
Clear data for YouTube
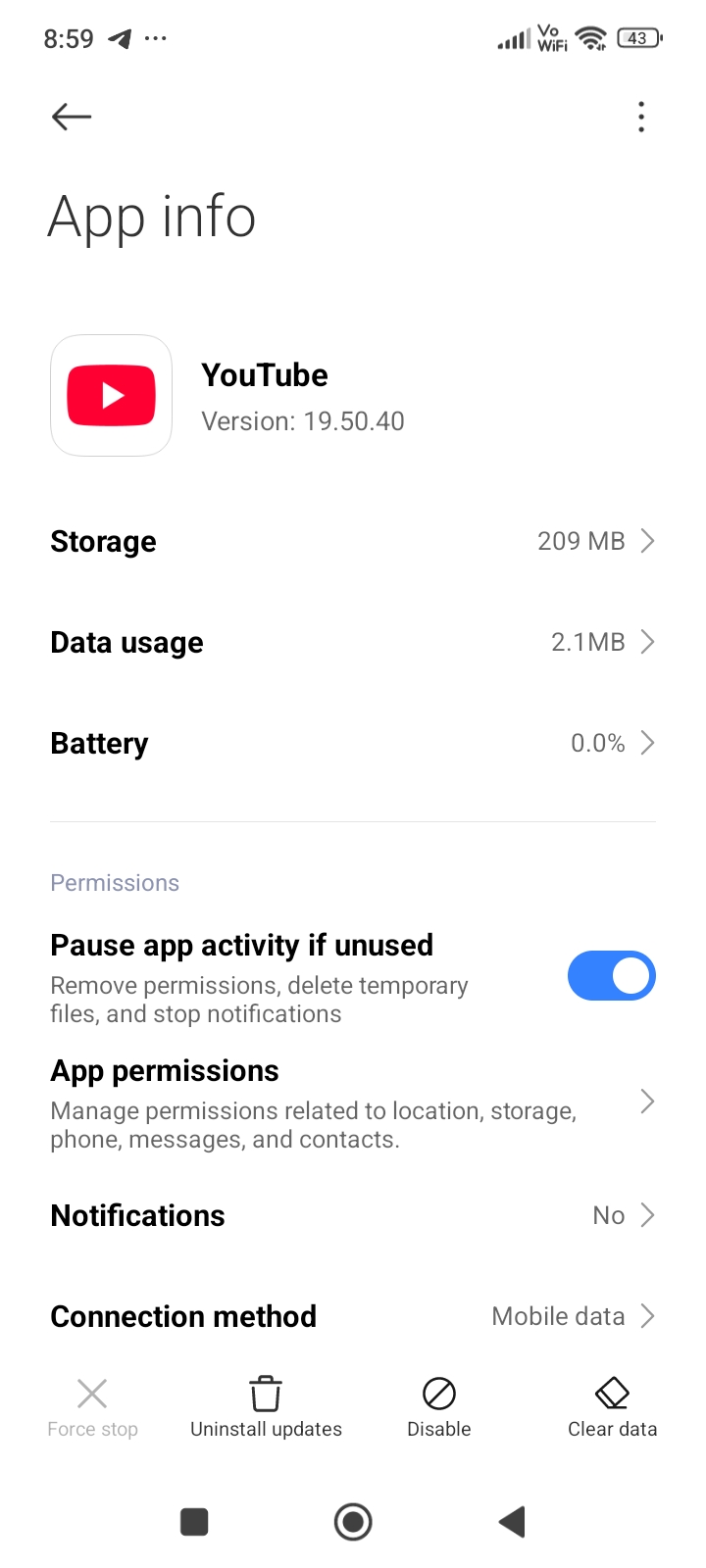(x=612, y=1406)
